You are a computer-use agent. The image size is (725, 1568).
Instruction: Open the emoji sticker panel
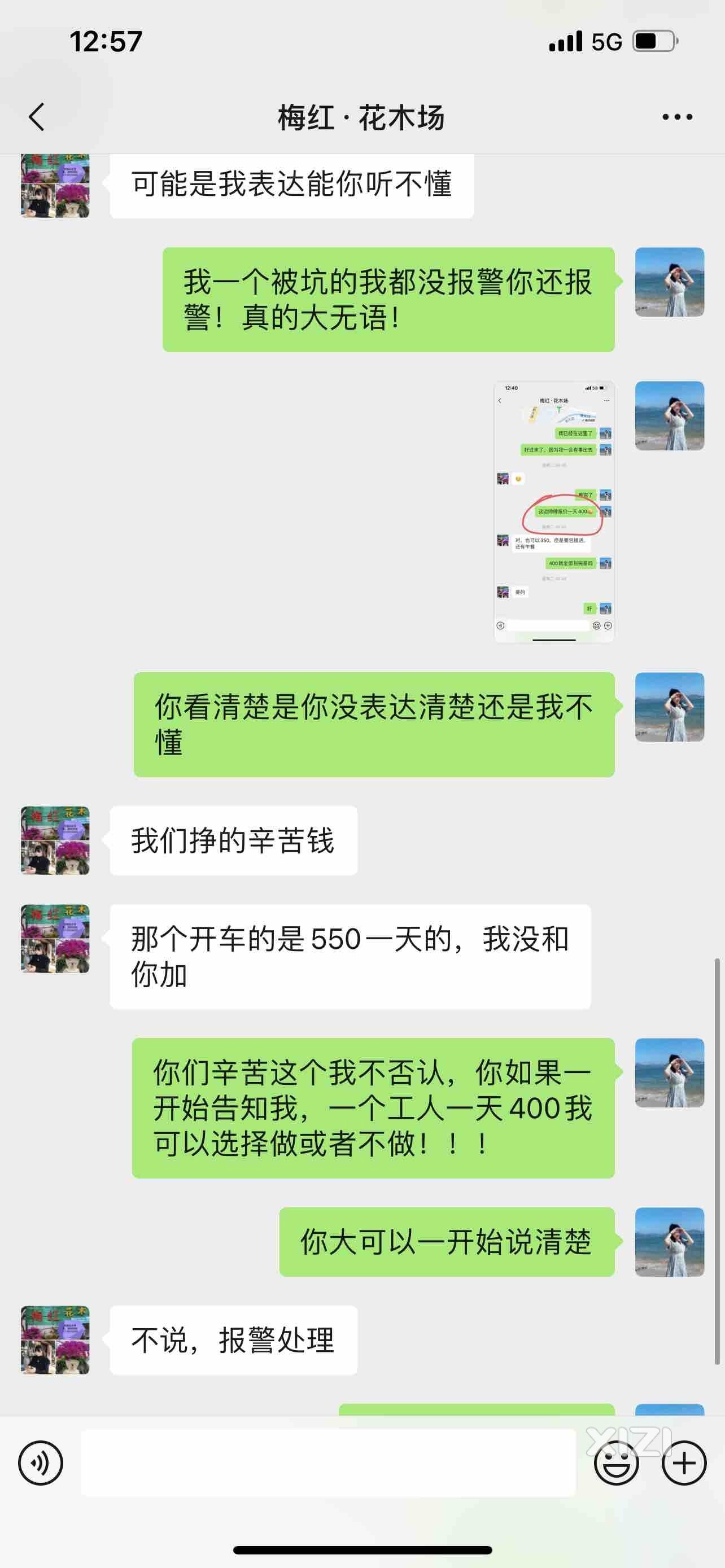(616, 1462)
